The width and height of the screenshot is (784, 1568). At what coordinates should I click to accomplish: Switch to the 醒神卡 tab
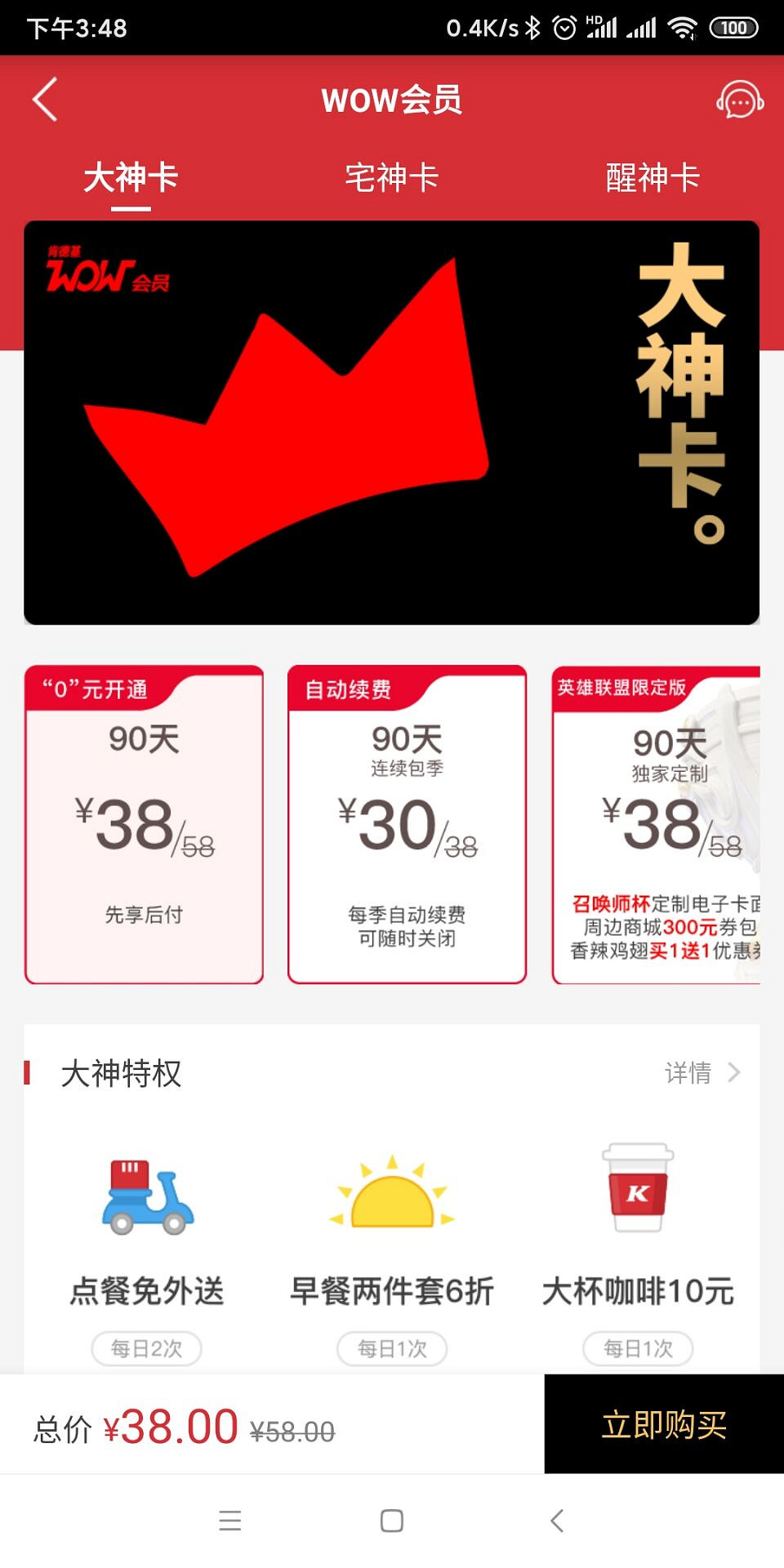click(651, 176)
